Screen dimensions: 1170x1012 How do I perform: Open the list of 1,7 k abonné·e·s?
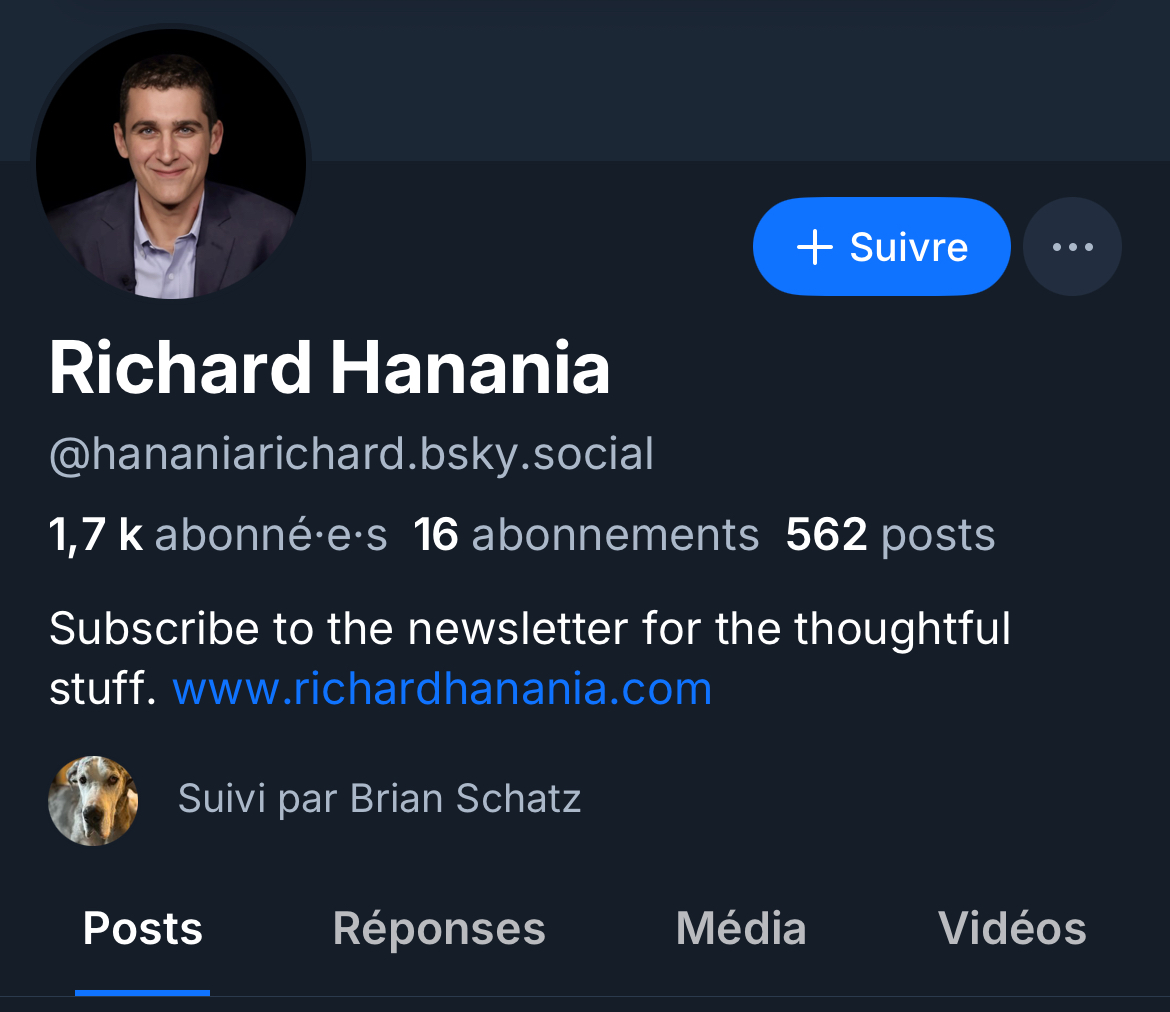218,535
